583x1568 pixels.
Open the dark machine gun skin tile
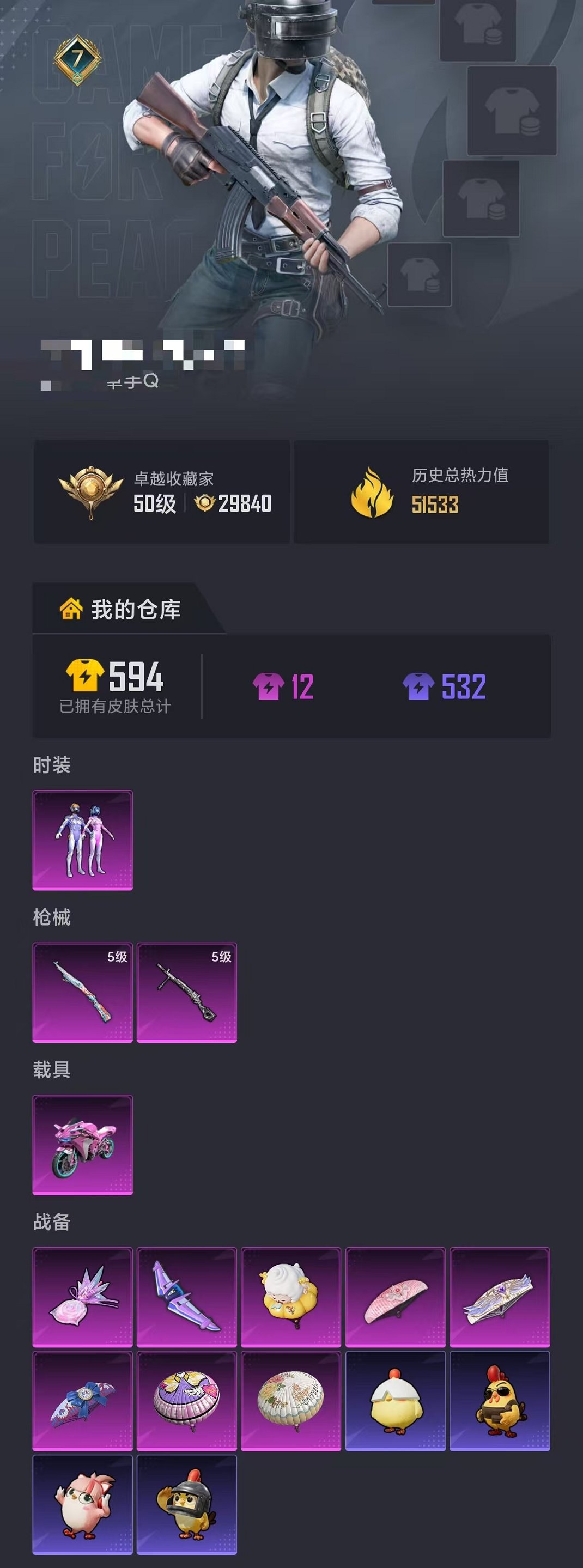[x=187, y=992]
